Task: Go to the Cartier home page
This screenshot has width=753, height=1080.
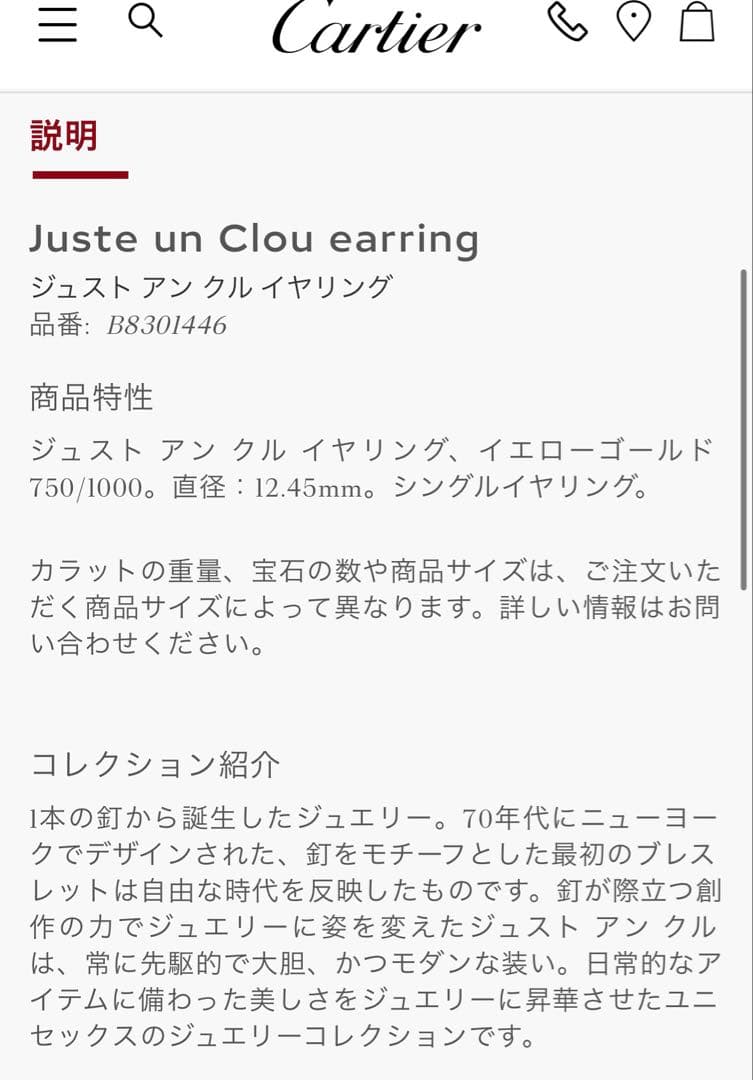Action: pyautogui.click(x=376, y=27)
